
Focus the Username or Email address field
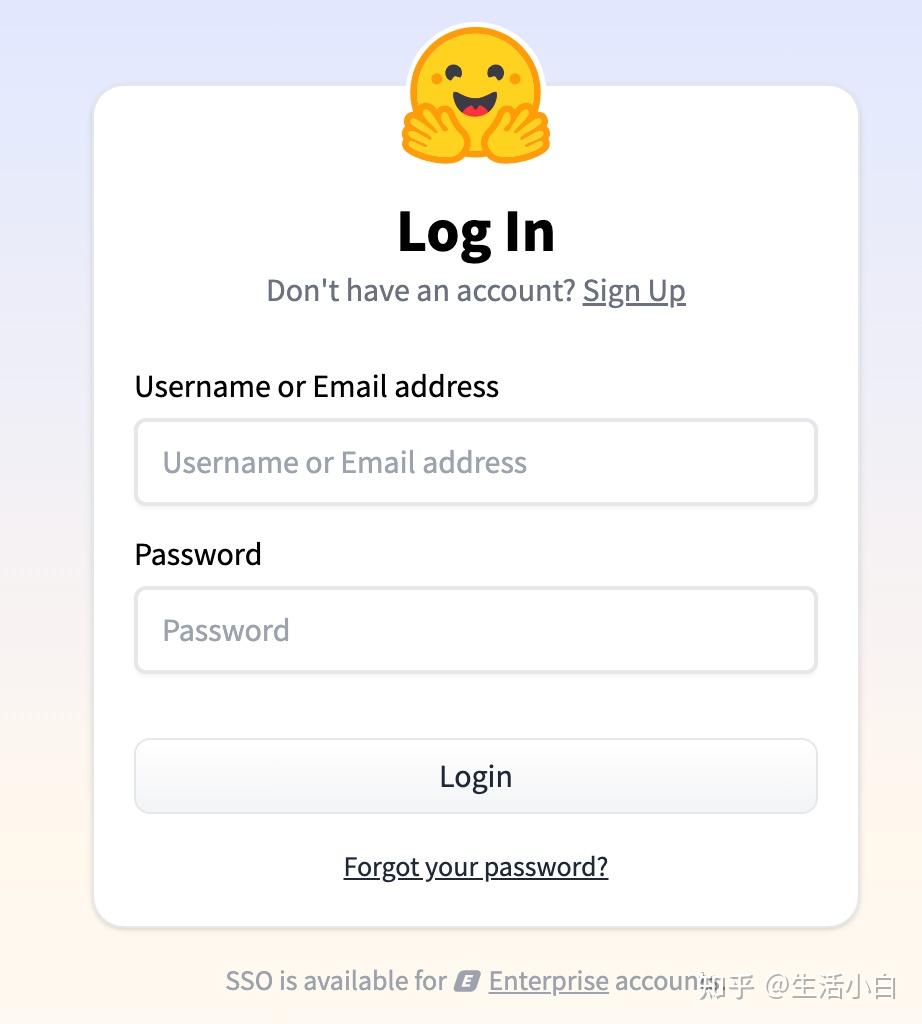(476, 462)
